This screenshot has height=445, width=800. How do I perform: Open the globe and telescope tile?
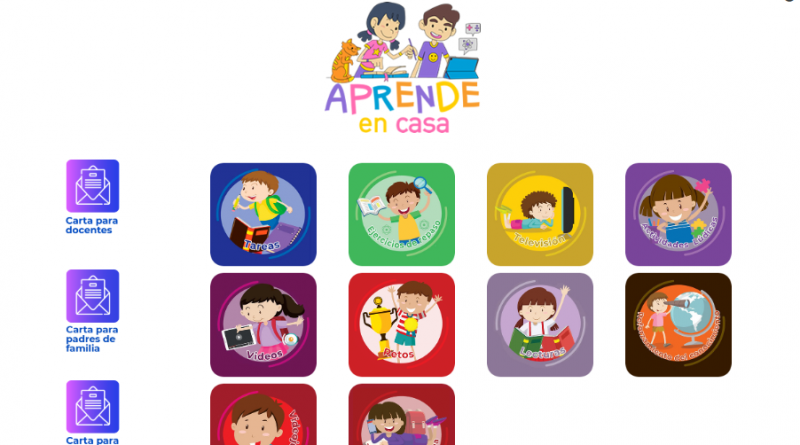(x=678, y=324)
